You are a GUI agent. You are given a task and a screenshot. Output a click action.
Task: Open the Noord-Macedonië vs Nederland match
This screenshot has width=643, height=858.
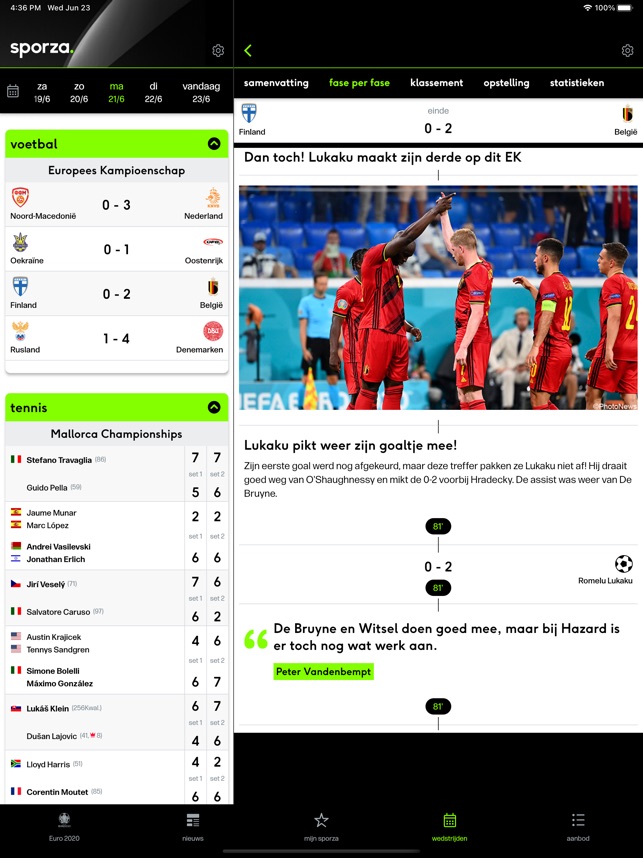(117, 205)
